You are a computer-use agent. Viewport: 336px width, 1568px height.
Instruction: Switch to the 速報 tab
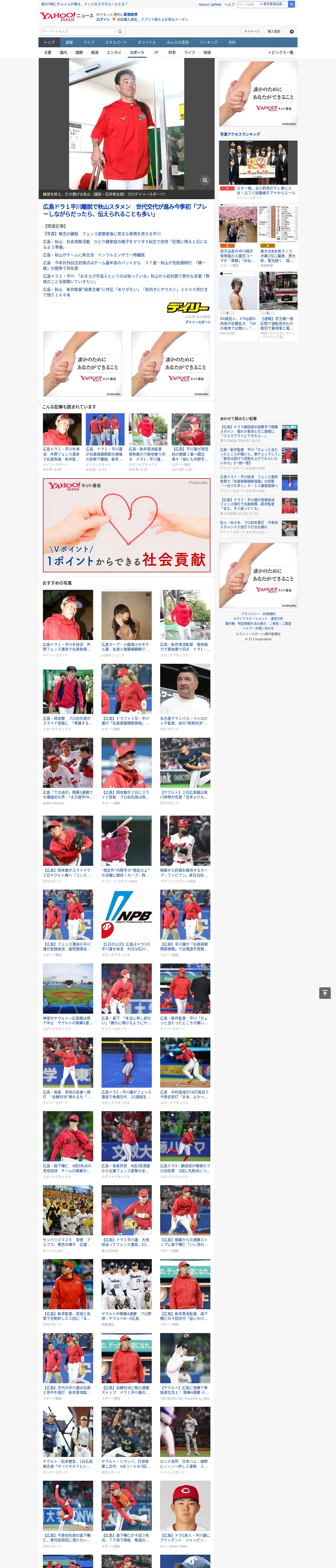[x=69, y=43]
